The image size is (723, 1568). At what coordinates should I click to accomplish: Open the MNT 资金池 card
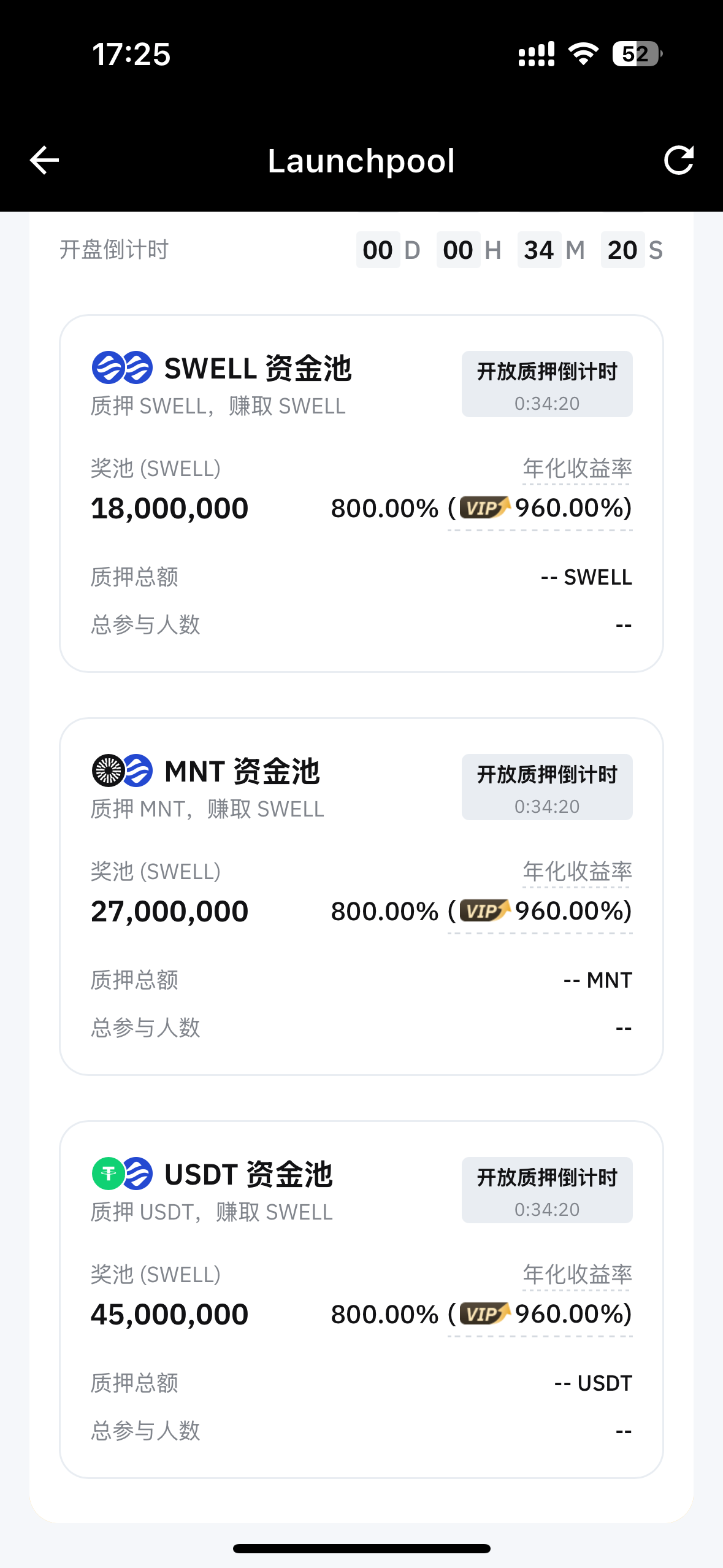242,772
